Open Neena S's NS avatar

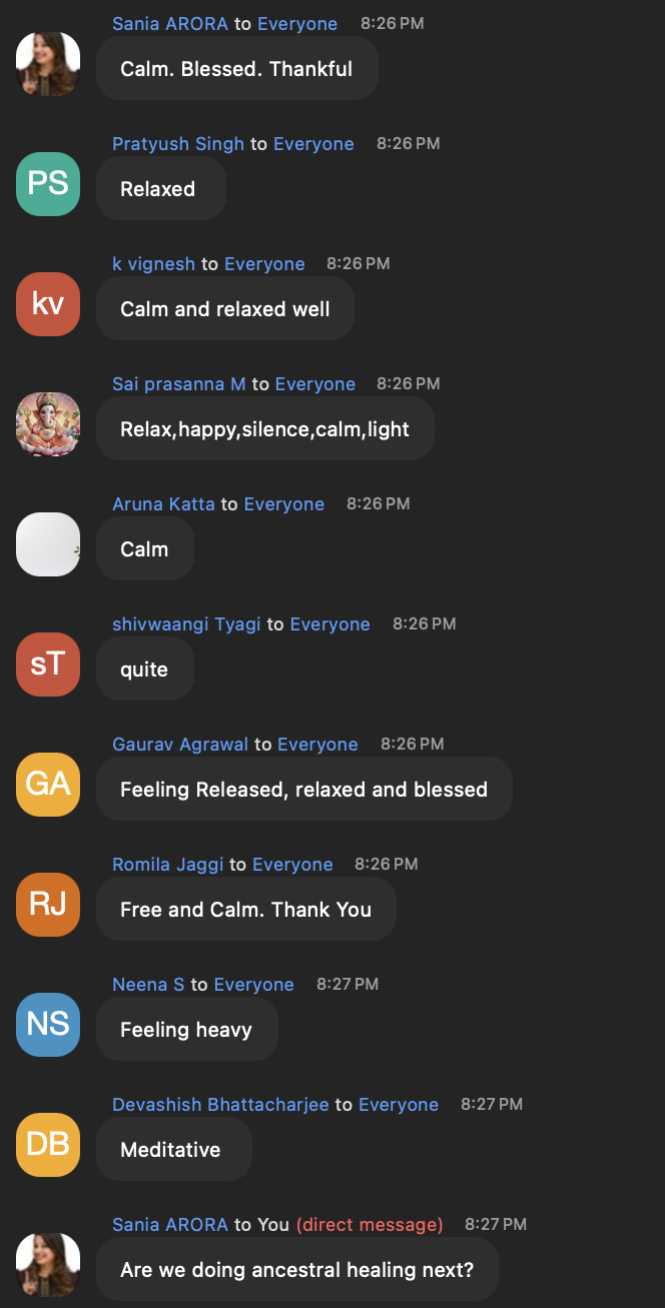coord(48,1024)
